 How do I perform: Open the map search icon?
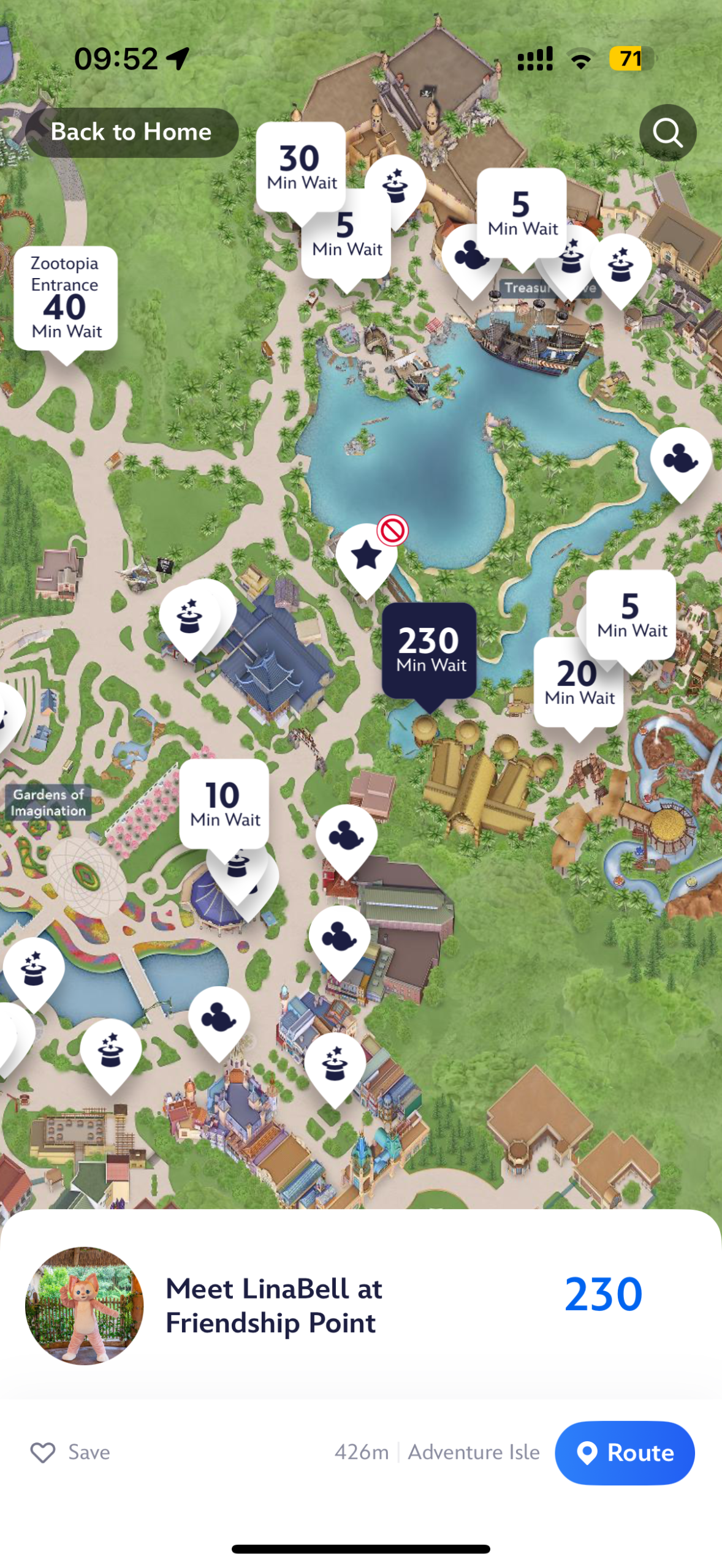[x=667, y=132]
